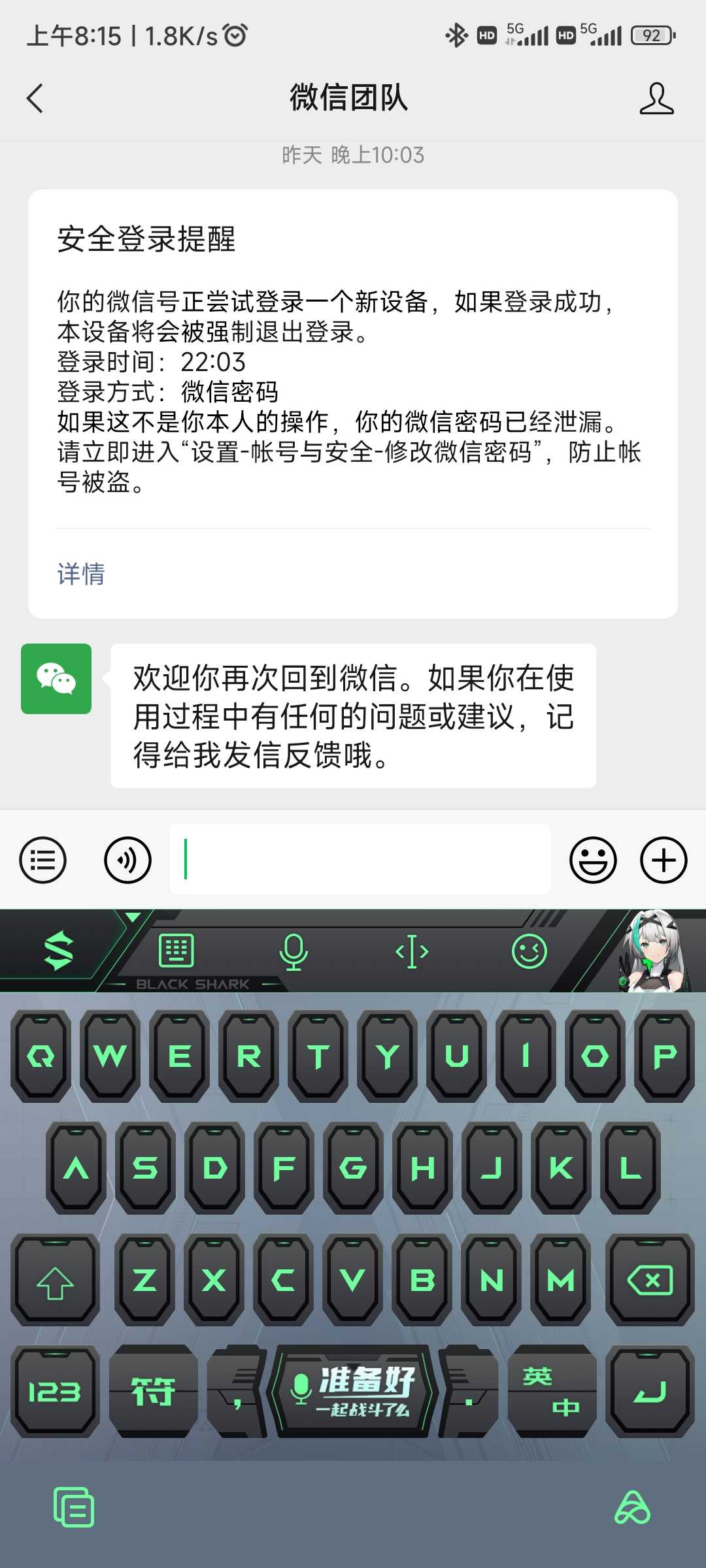
Task: Start voice input from the keyboard toolbar
Action: click(x=294, y=951)
